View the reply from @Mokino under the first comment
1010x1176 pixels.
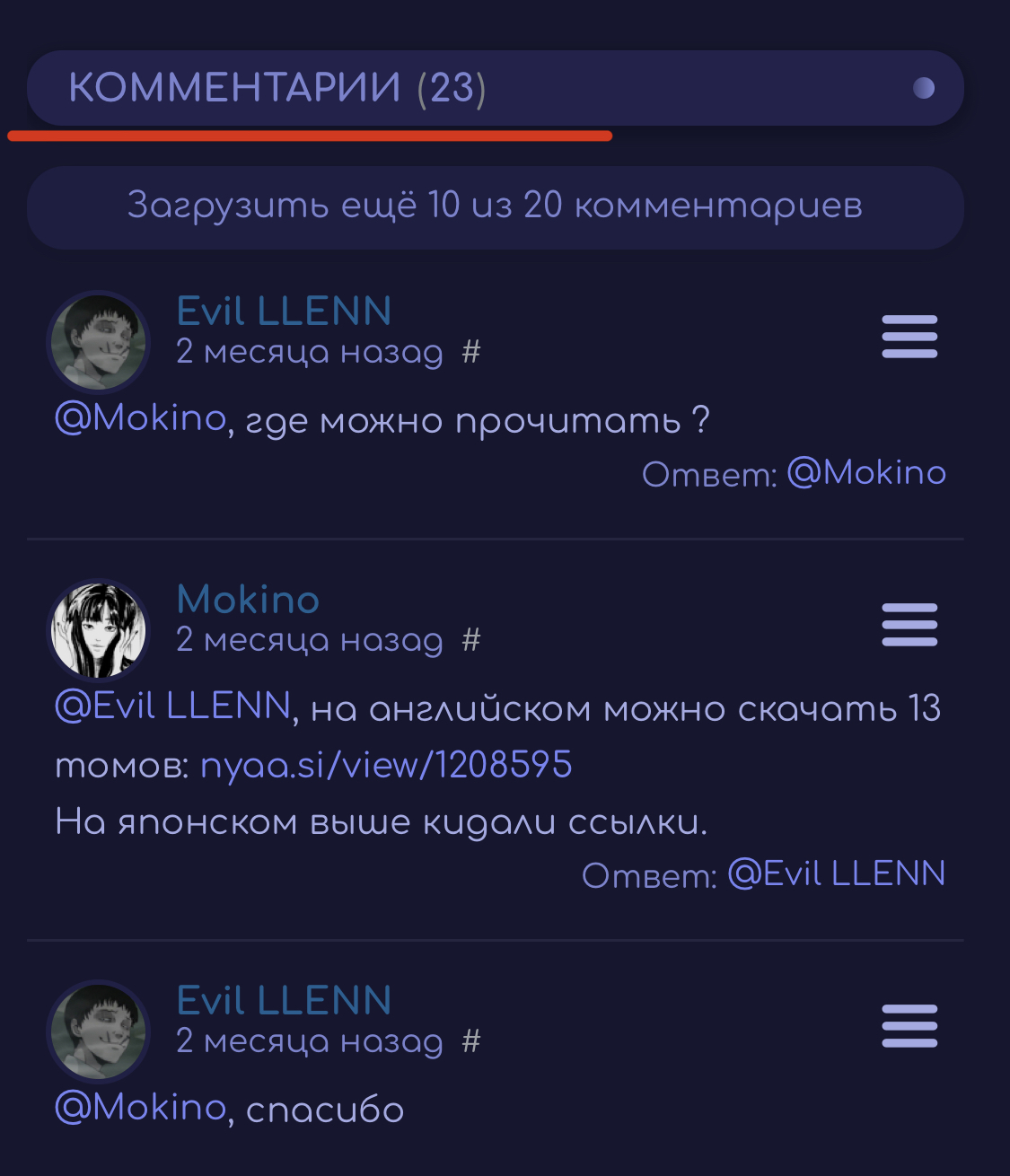coord(865,473)
